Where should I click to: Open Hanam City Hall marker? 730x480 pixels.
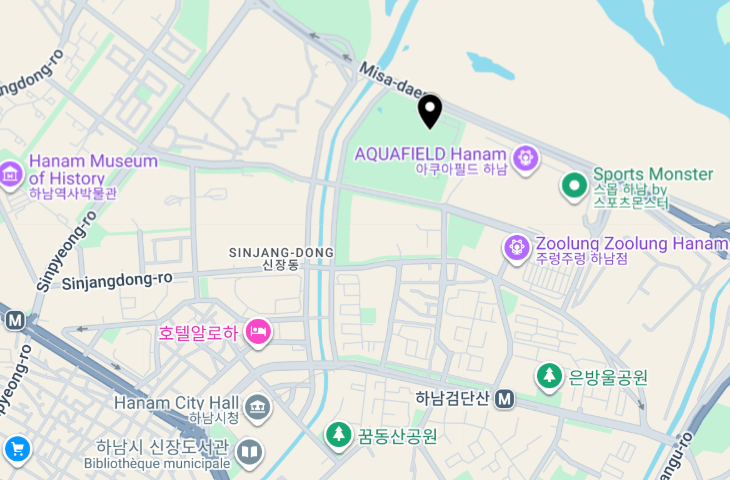(x=257, y=407)
